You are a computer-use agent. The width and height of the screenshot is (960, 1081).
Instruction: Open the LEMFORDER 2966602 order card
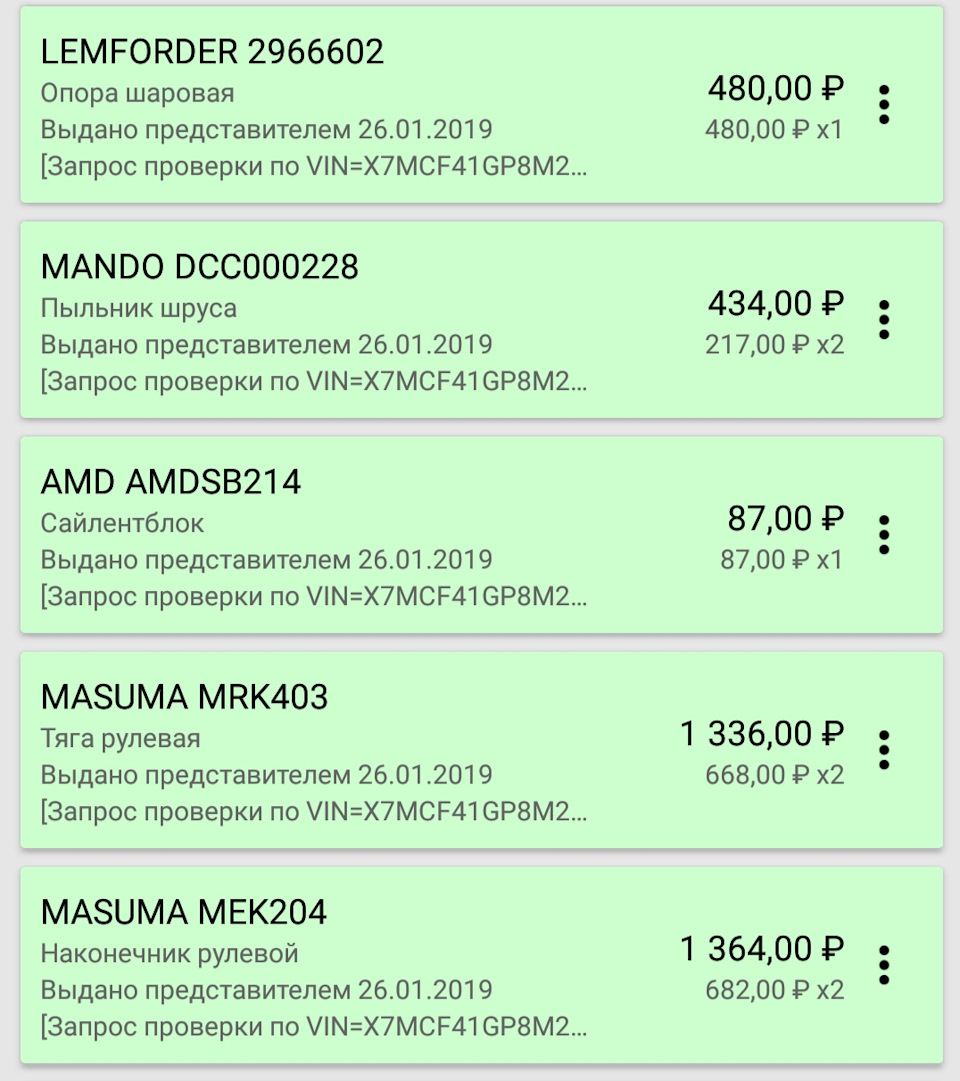(x=400, y=105)
